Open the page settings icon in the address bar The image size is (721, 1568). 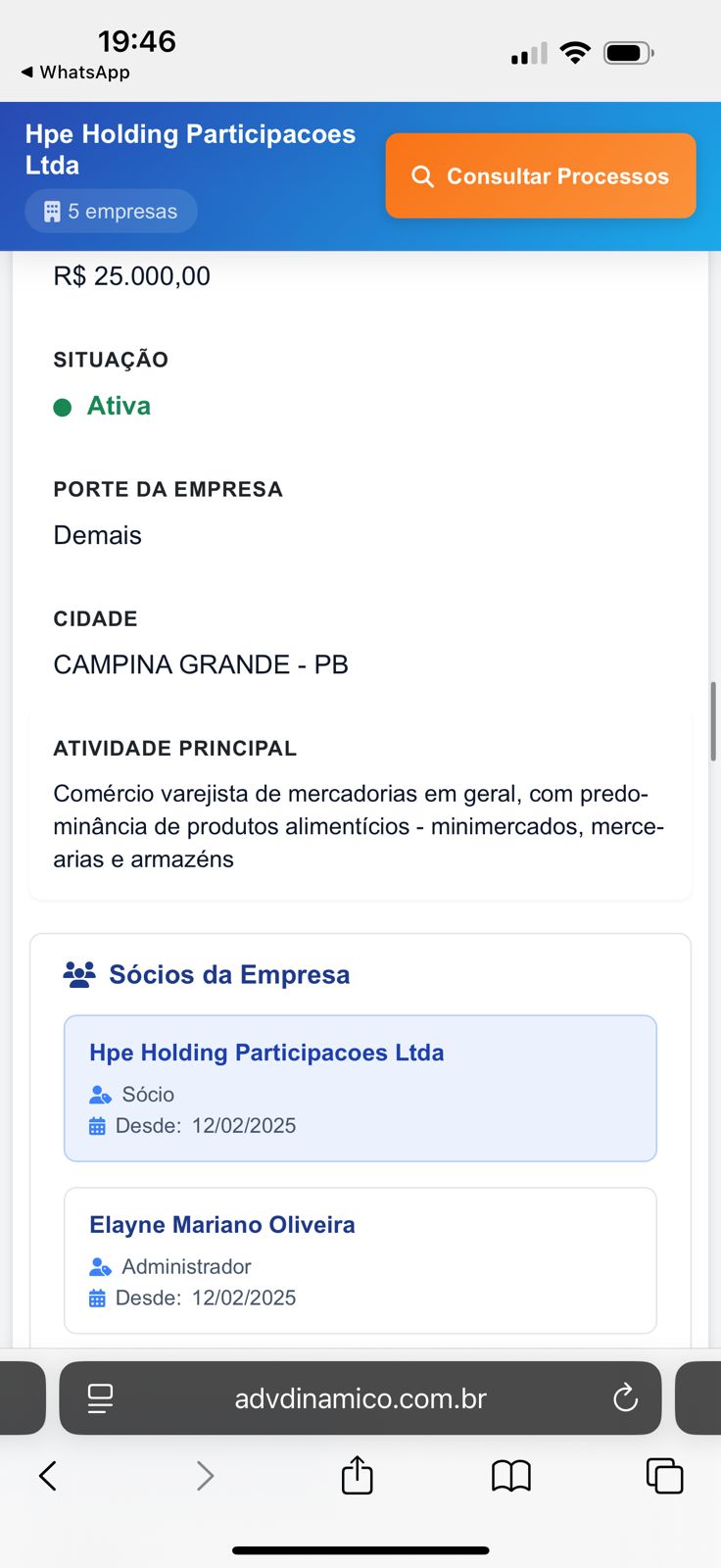[100, 1398]
